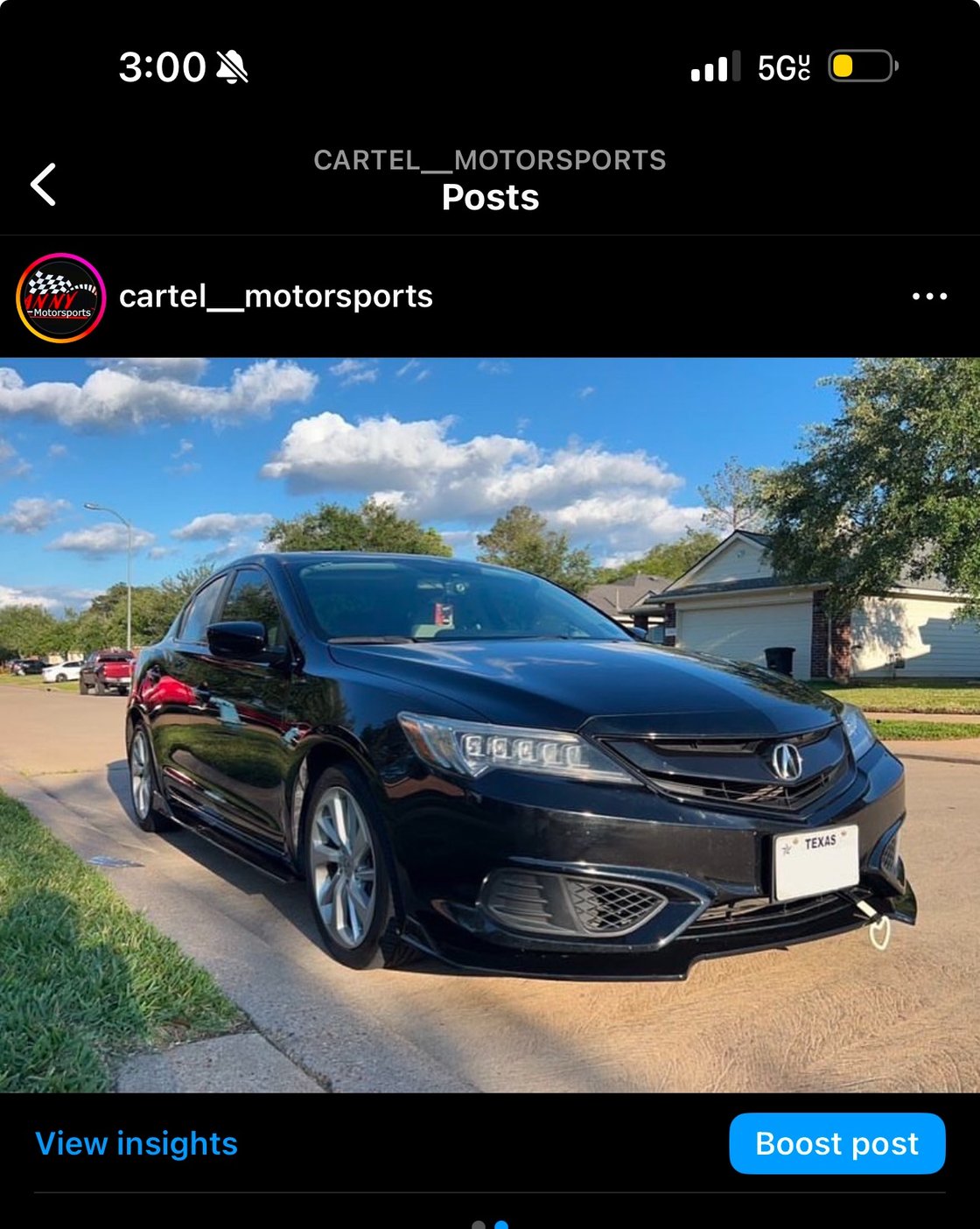Screen dimensions: 980x1229
Task: Boost this post
Action: point(836,1143)
